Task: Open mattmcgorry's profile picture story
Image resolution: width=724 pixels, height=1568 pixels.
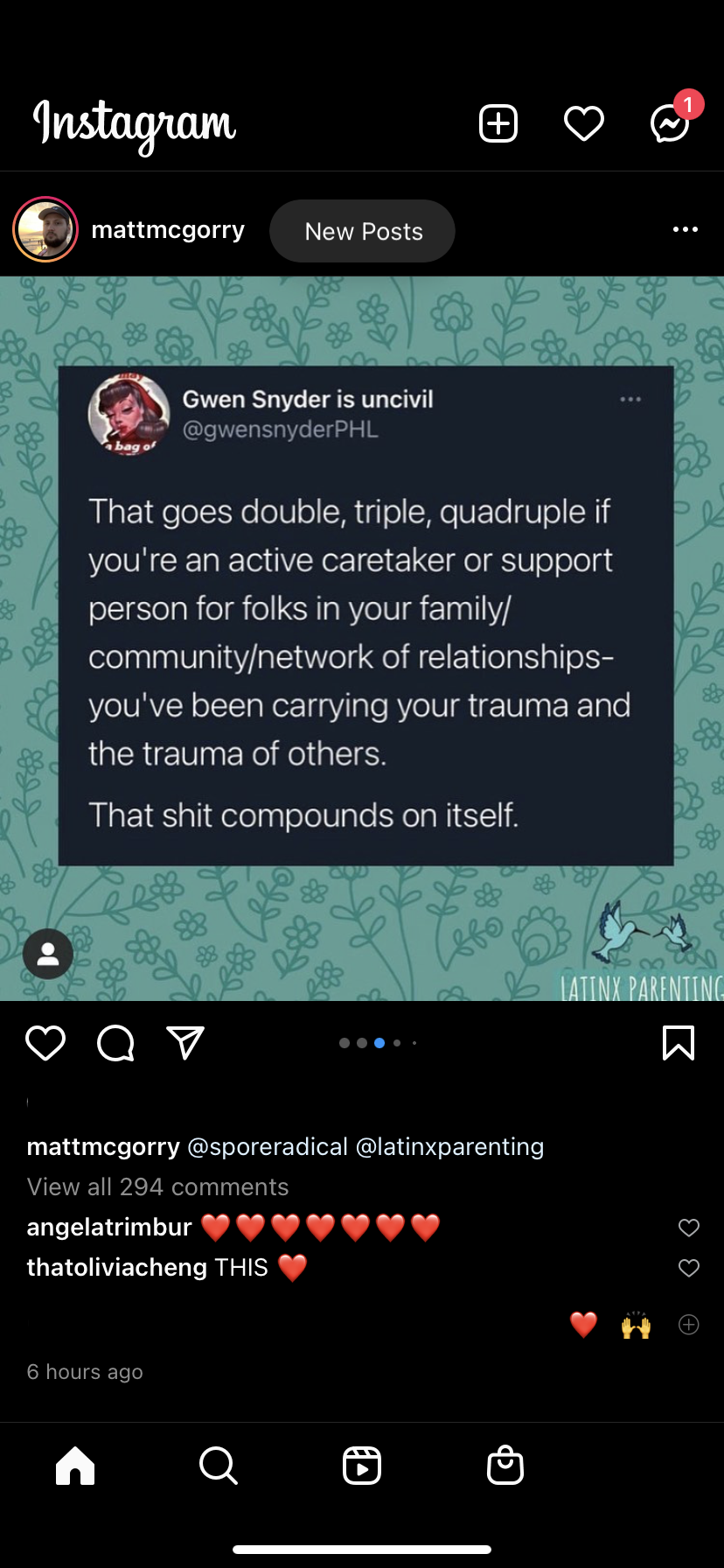Action: pos(45,230)
